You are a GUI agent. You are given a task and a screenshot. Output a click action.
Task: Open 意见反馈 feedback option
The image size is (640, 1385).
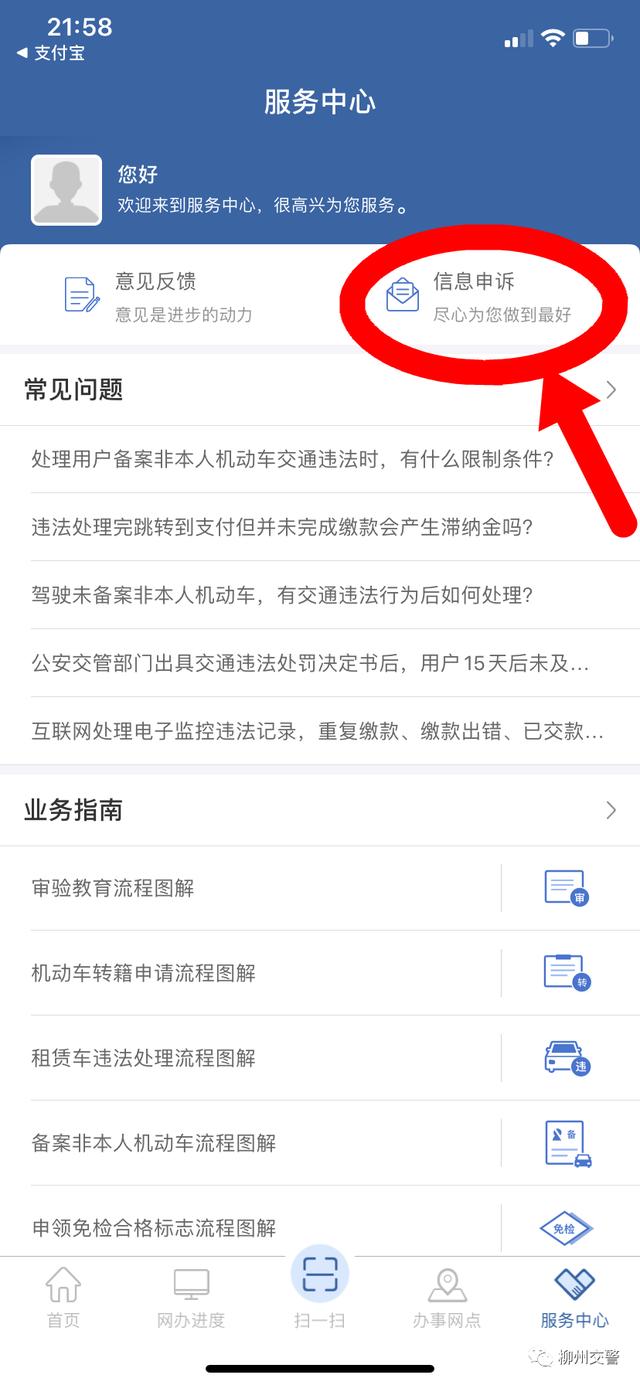coord(158,296)
